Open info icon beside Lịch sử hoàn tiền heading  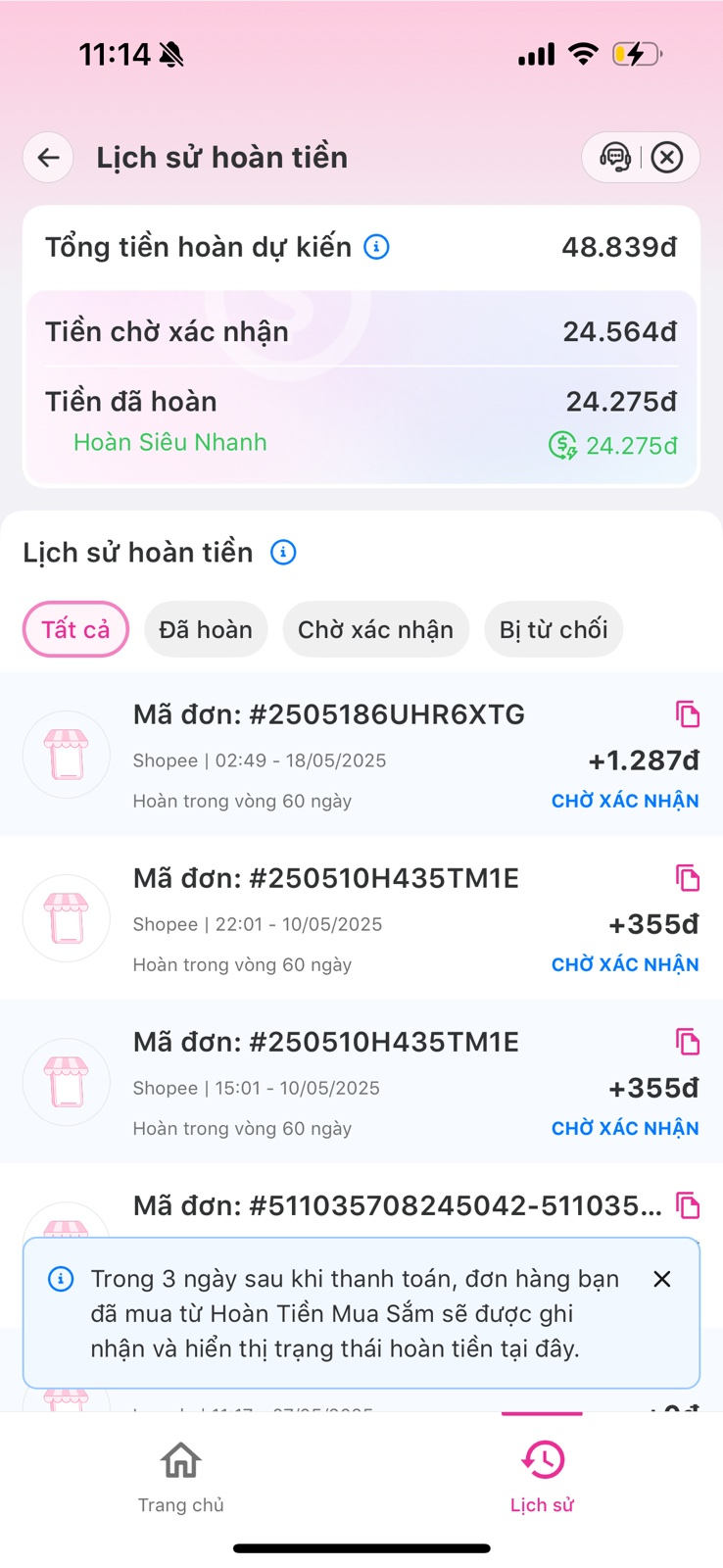click(x=283, y=553)
